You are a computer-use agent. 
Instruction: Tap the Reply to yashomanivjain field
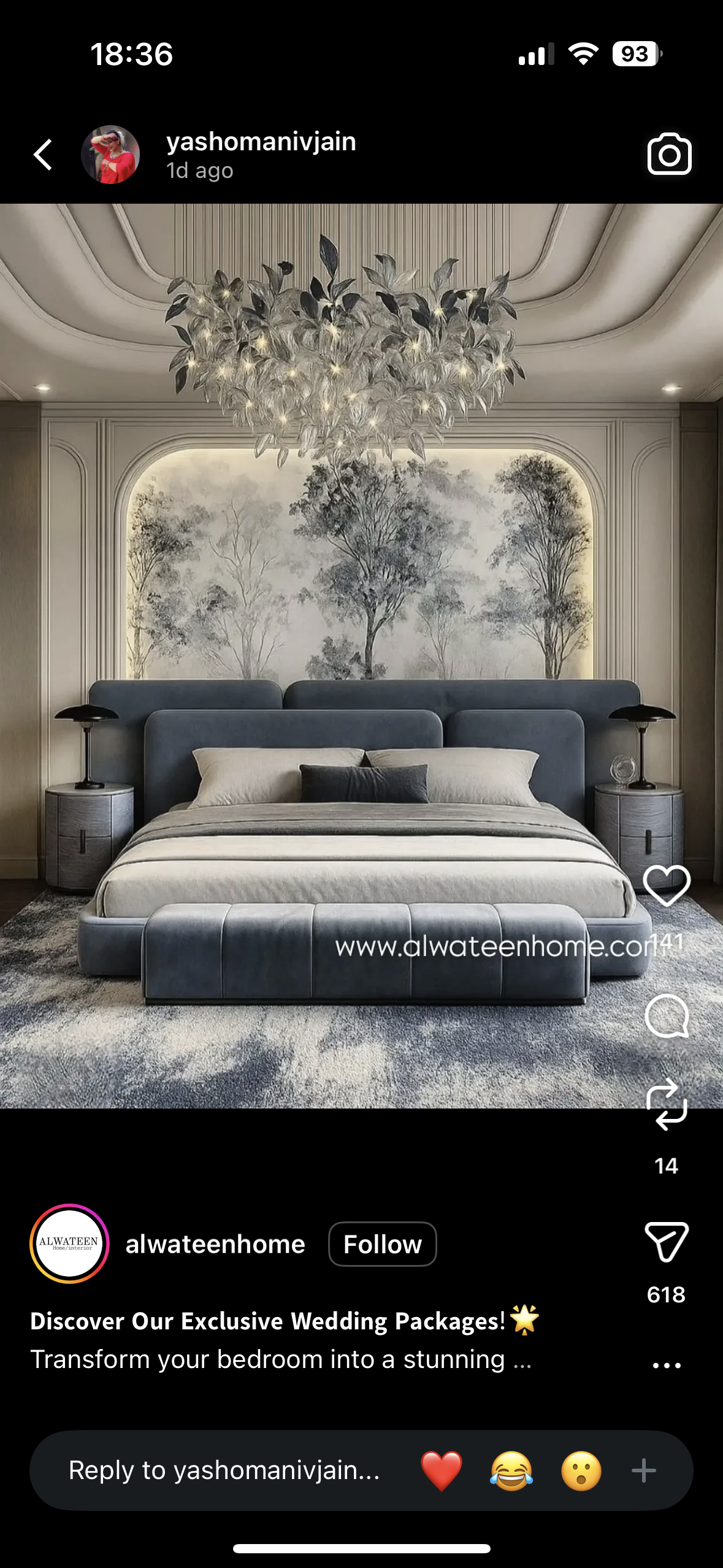pos(224,1470)
